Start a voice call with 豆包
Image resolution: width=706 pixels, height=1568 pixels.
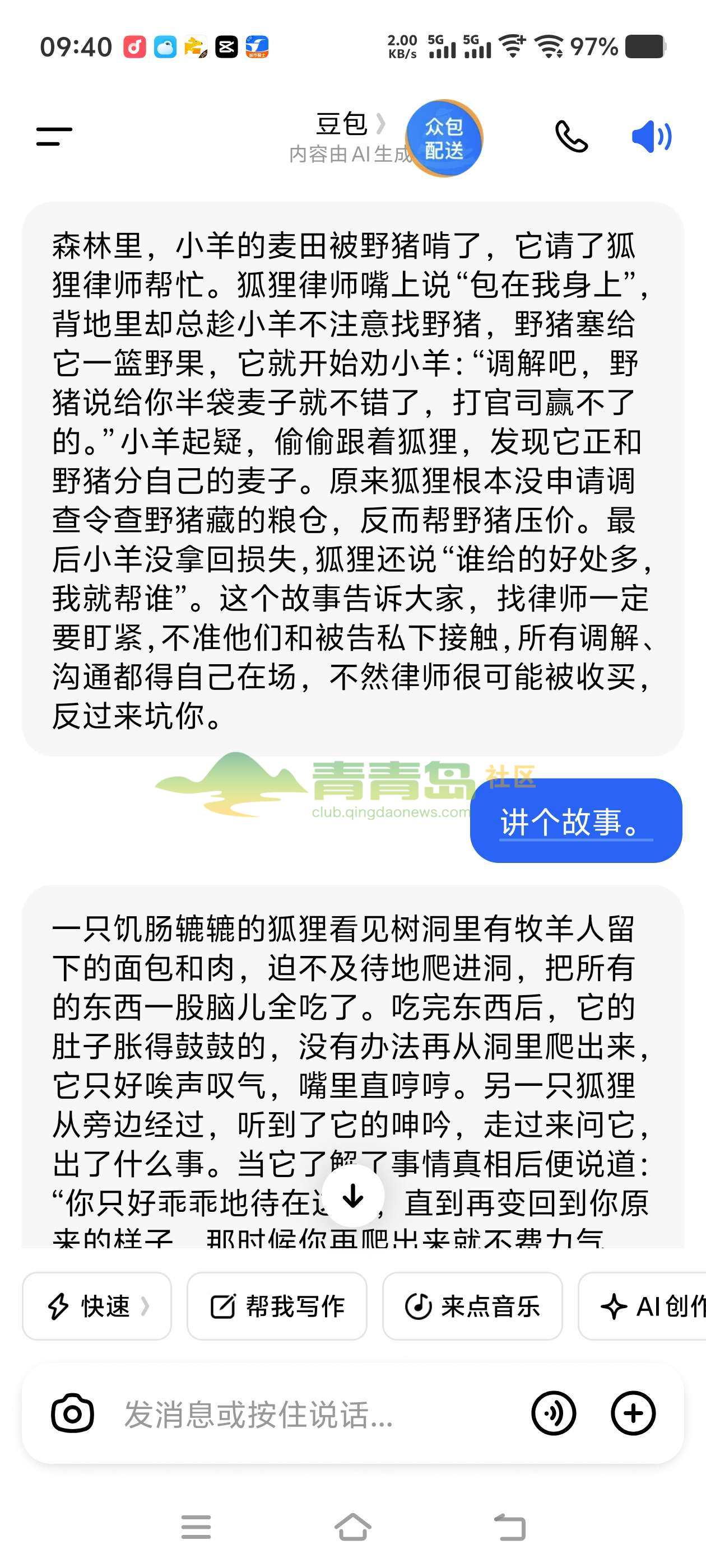572,136
